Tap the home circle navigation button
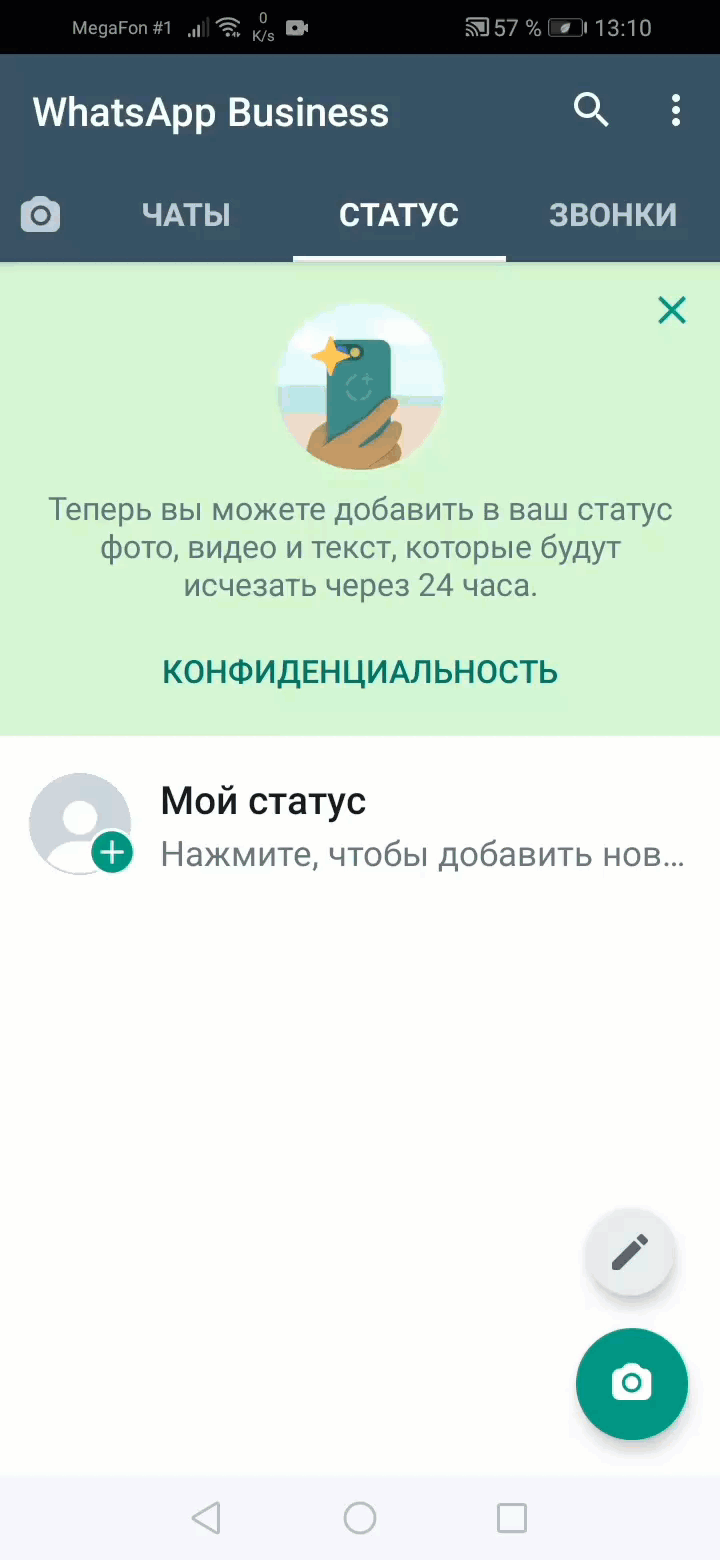 (360, 1518)
